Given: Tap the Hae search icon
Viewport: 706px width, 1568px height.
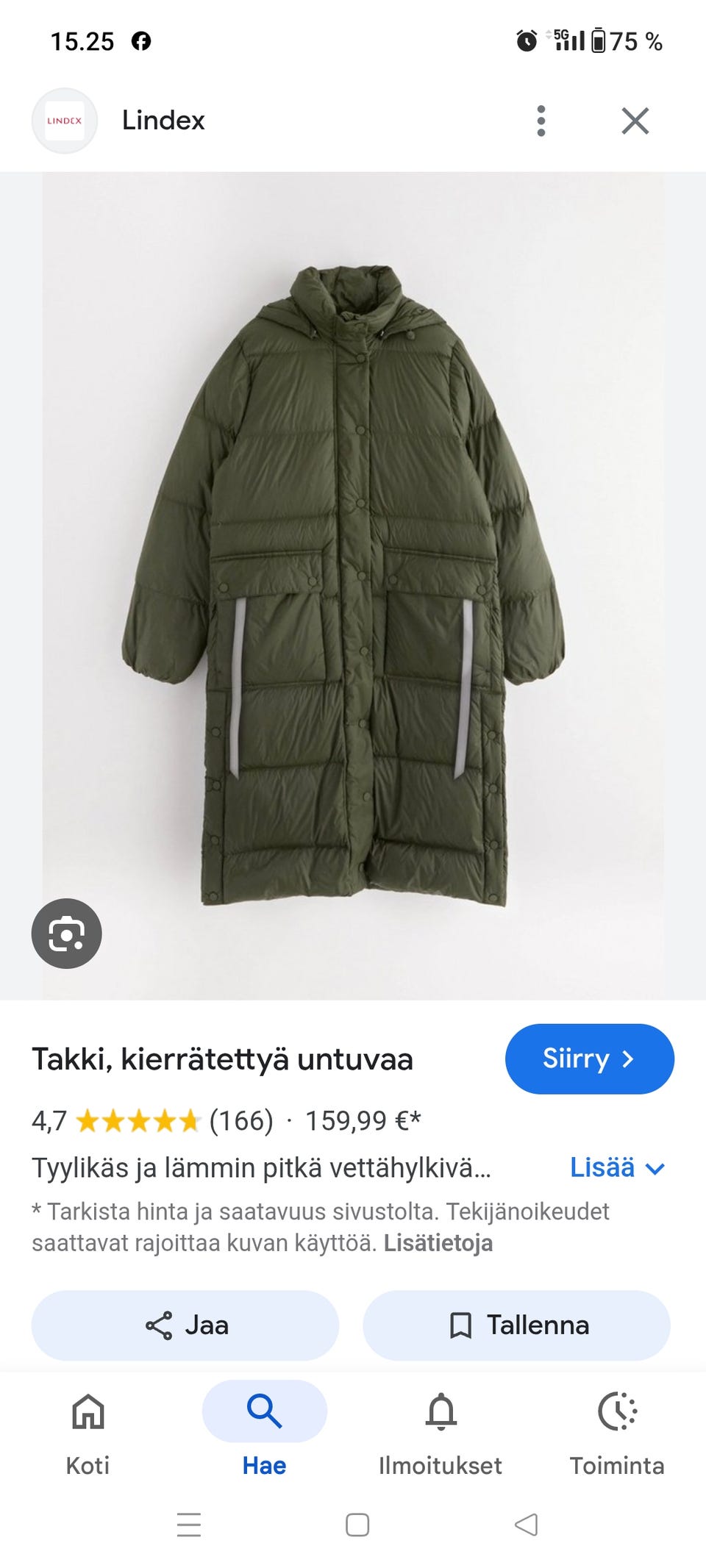Looking at the screenshot, I should (x=263, y=1411).
